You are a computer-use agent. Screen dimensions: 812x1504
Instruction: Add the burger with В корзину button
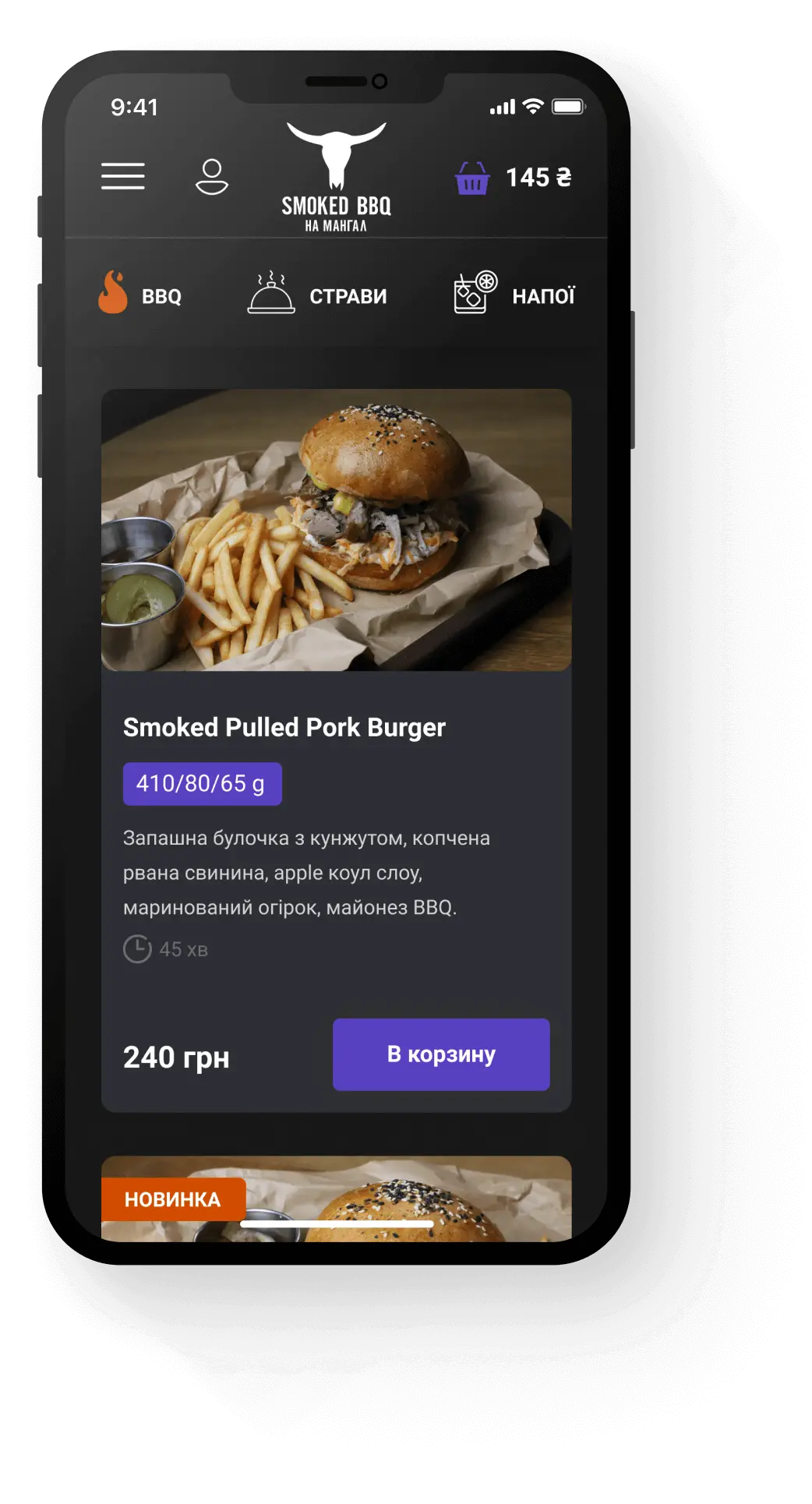pyautogui.click(x=441, y=1054)
